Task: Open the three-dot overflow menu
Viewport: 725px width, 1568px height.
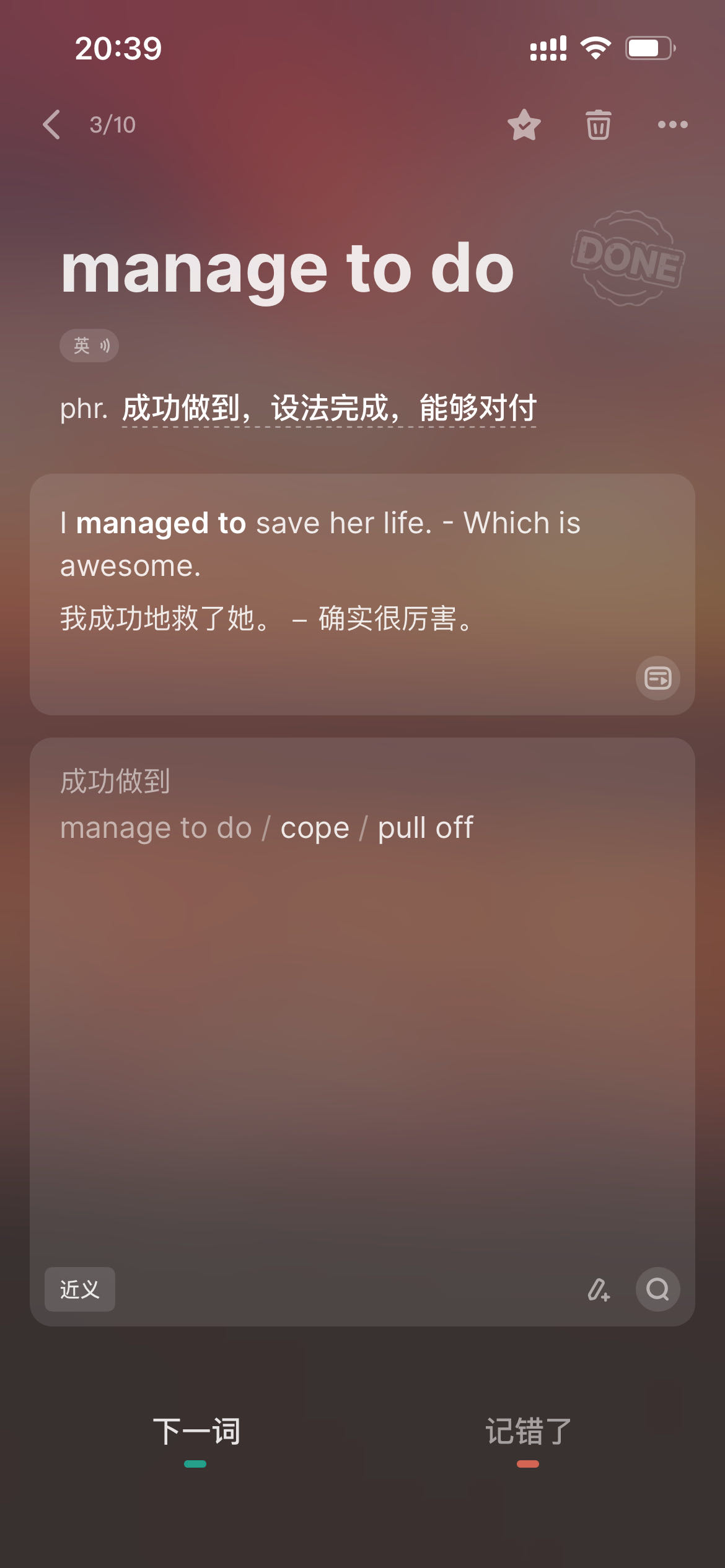Action: [x=672, y=124]
